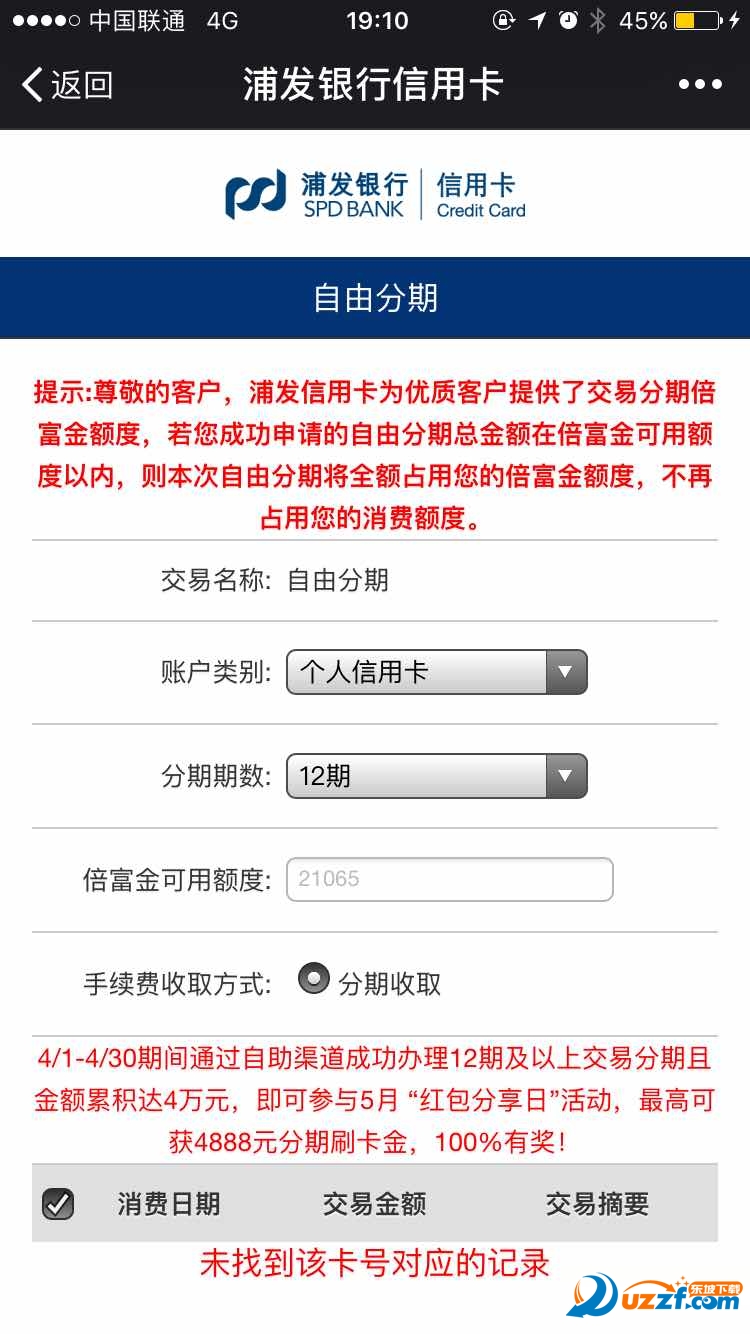Expand the 分期期数 dropdown showing 12期
Viewport: 750px width, 1334px height.
[436, 776]
